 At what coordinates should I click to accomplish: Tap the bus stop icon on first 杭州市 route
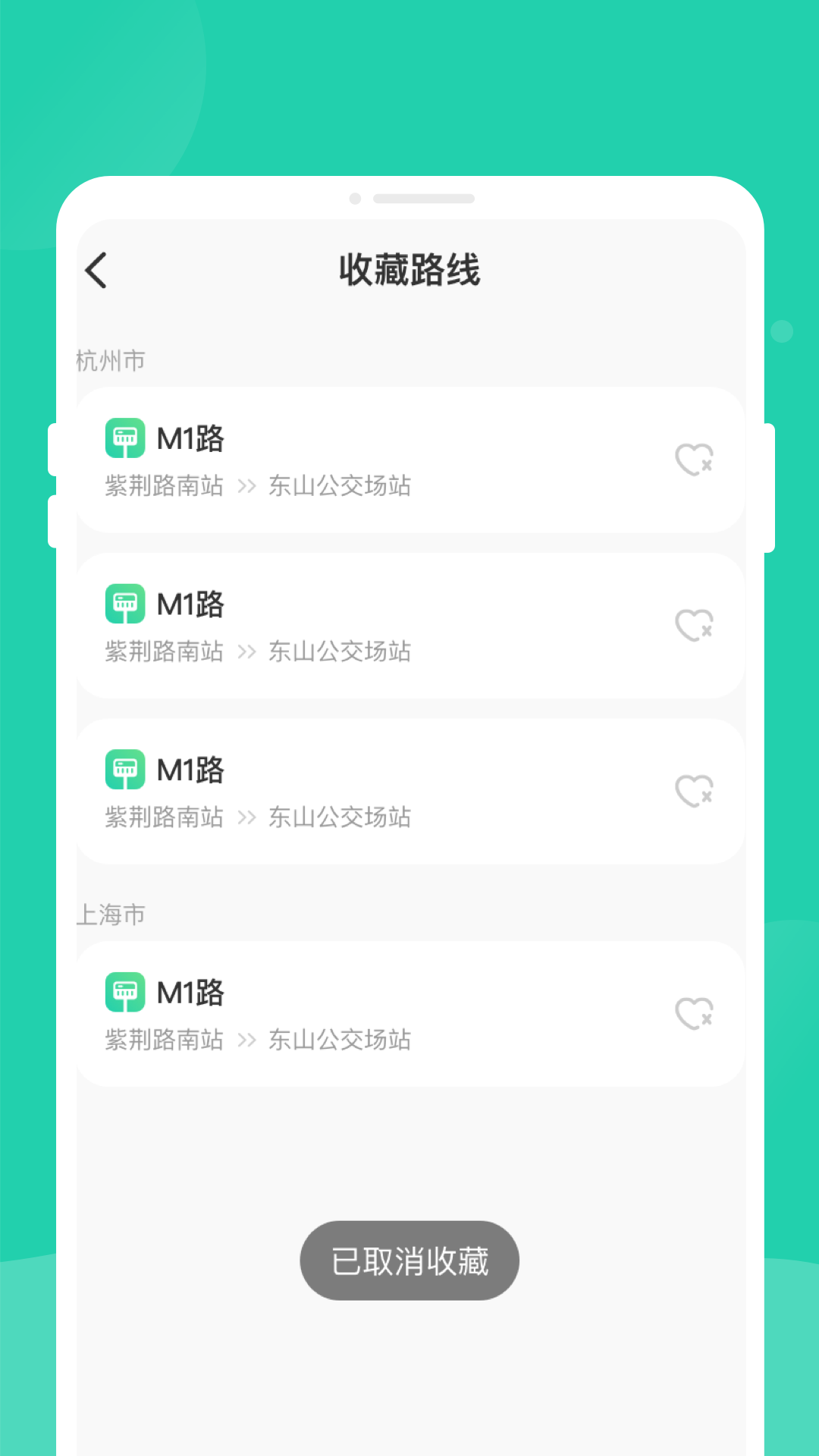pyautogui.click(x=124, y=438)
